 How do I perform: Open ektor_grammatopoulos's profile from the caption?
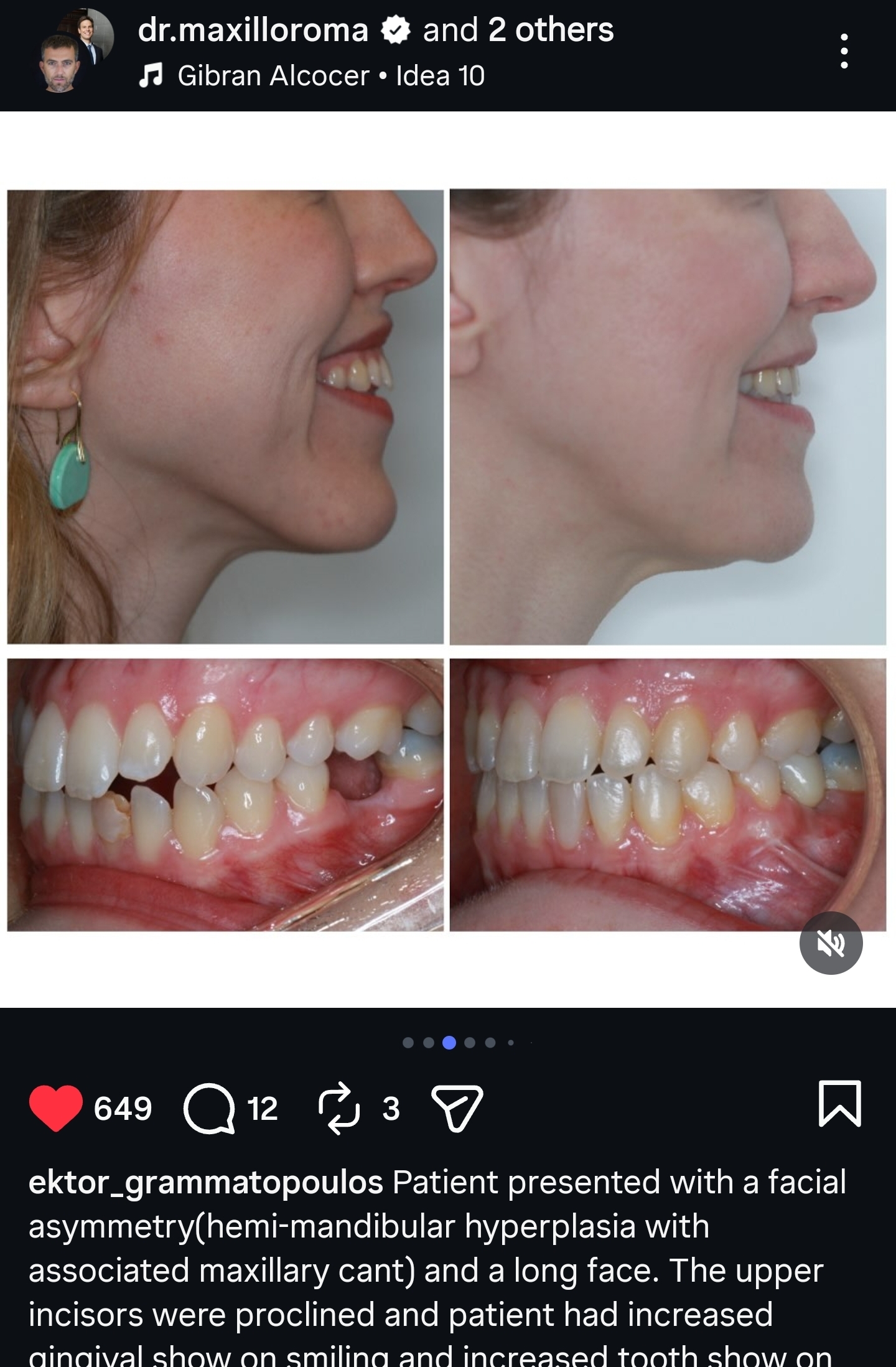(205, 1182)
